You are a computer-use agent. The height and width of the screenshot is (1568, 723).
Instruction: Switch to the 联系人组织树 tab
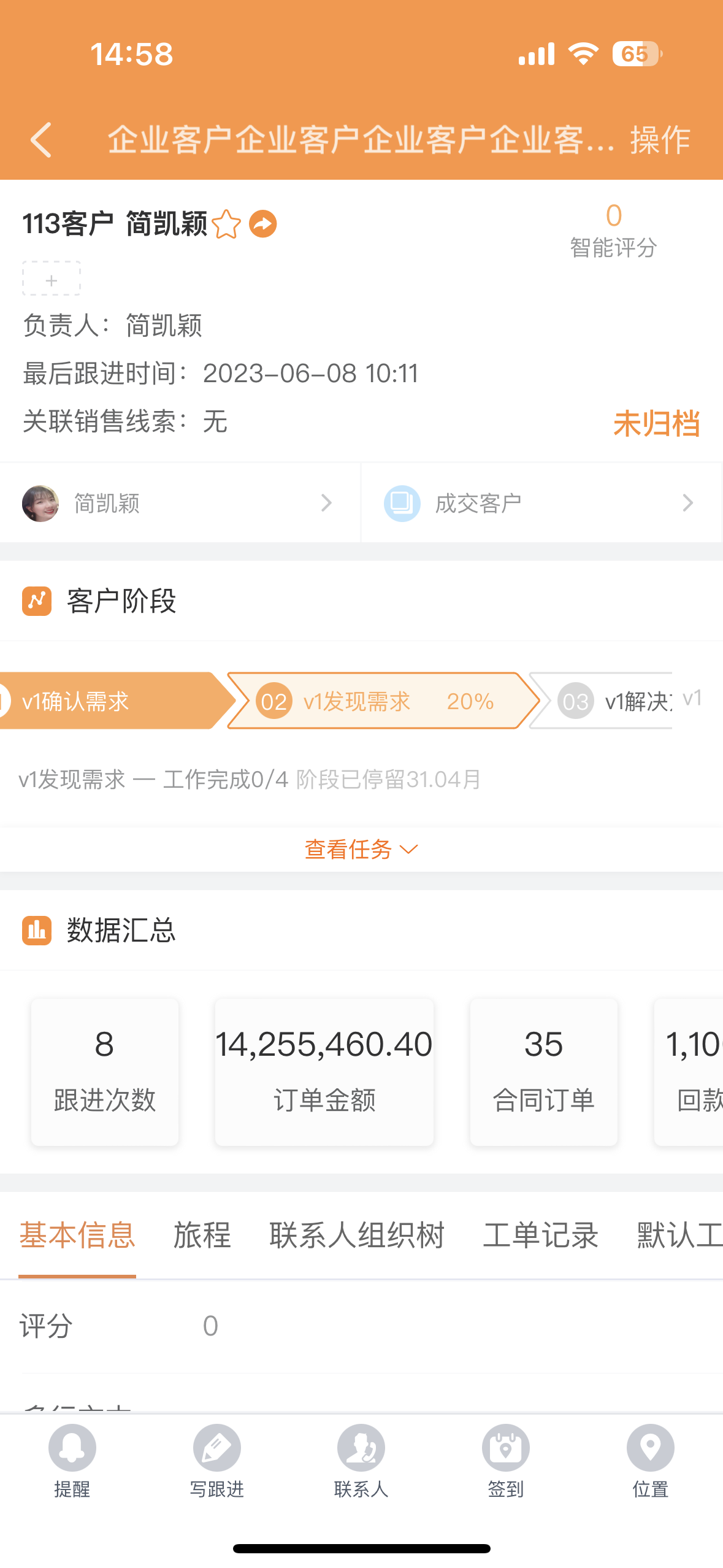pos(357,1235)
